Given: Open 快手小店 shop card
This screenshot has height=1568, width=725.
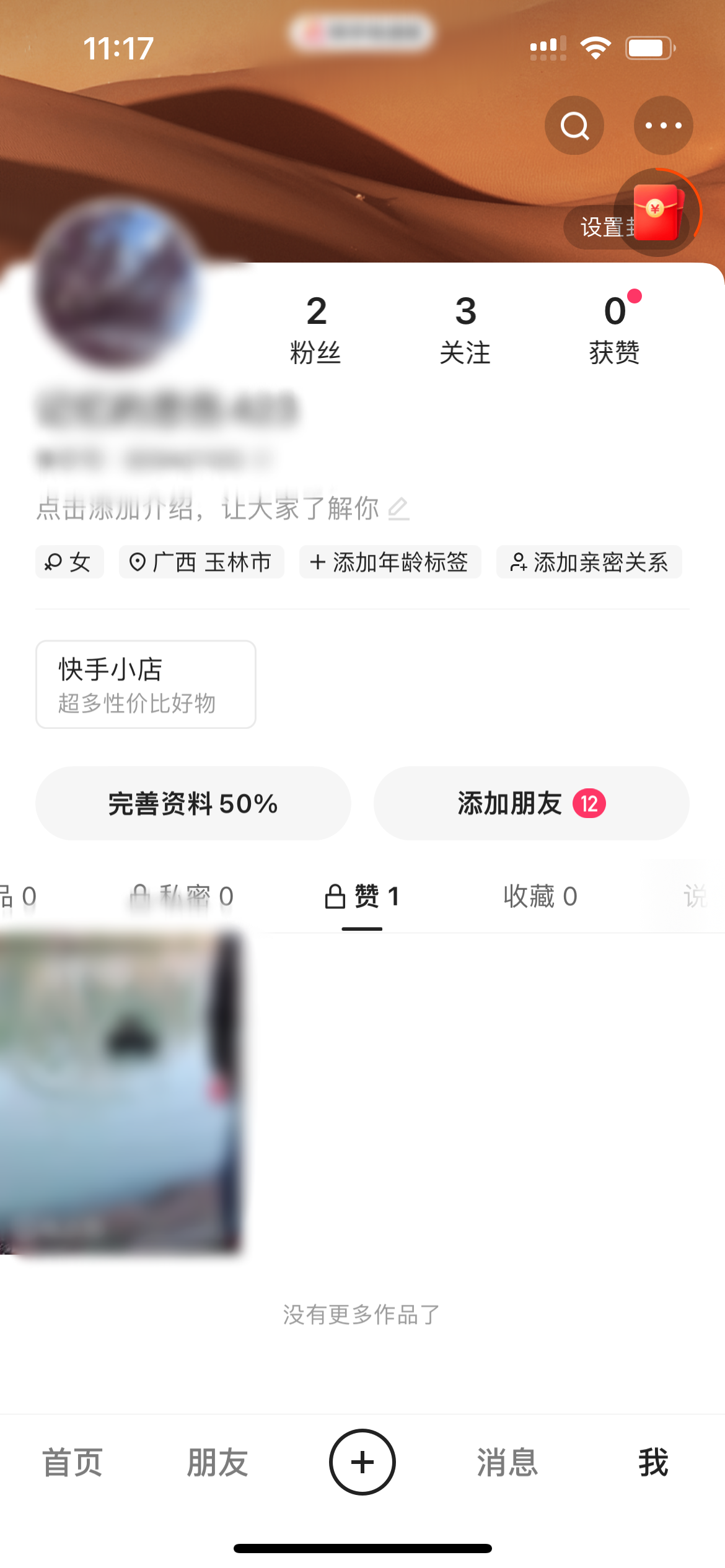Looking at the screenshot, I should click(x=145, y=683).
